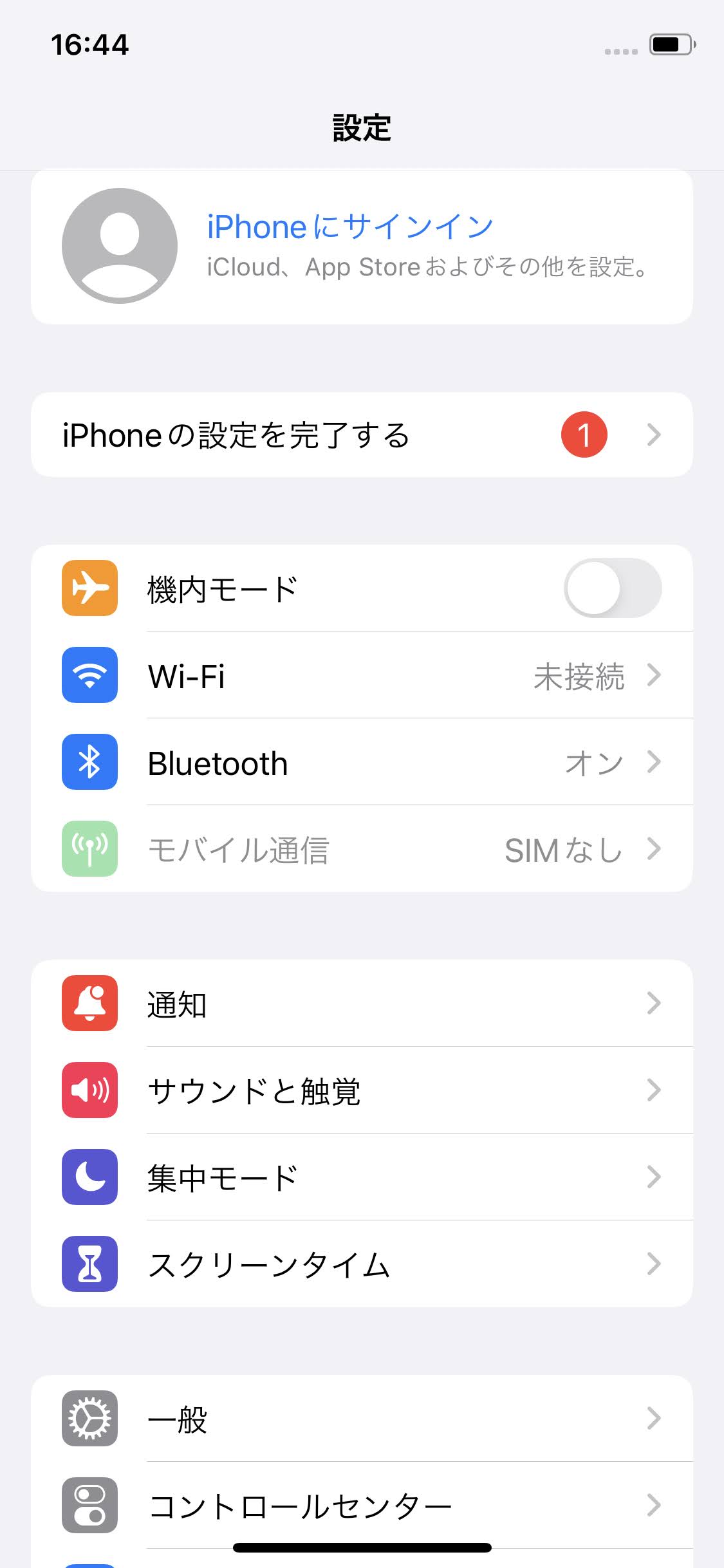This screenshot has width=724, height=1568.
Task: Open 集中モード settings
Action: pos(362,1177)
